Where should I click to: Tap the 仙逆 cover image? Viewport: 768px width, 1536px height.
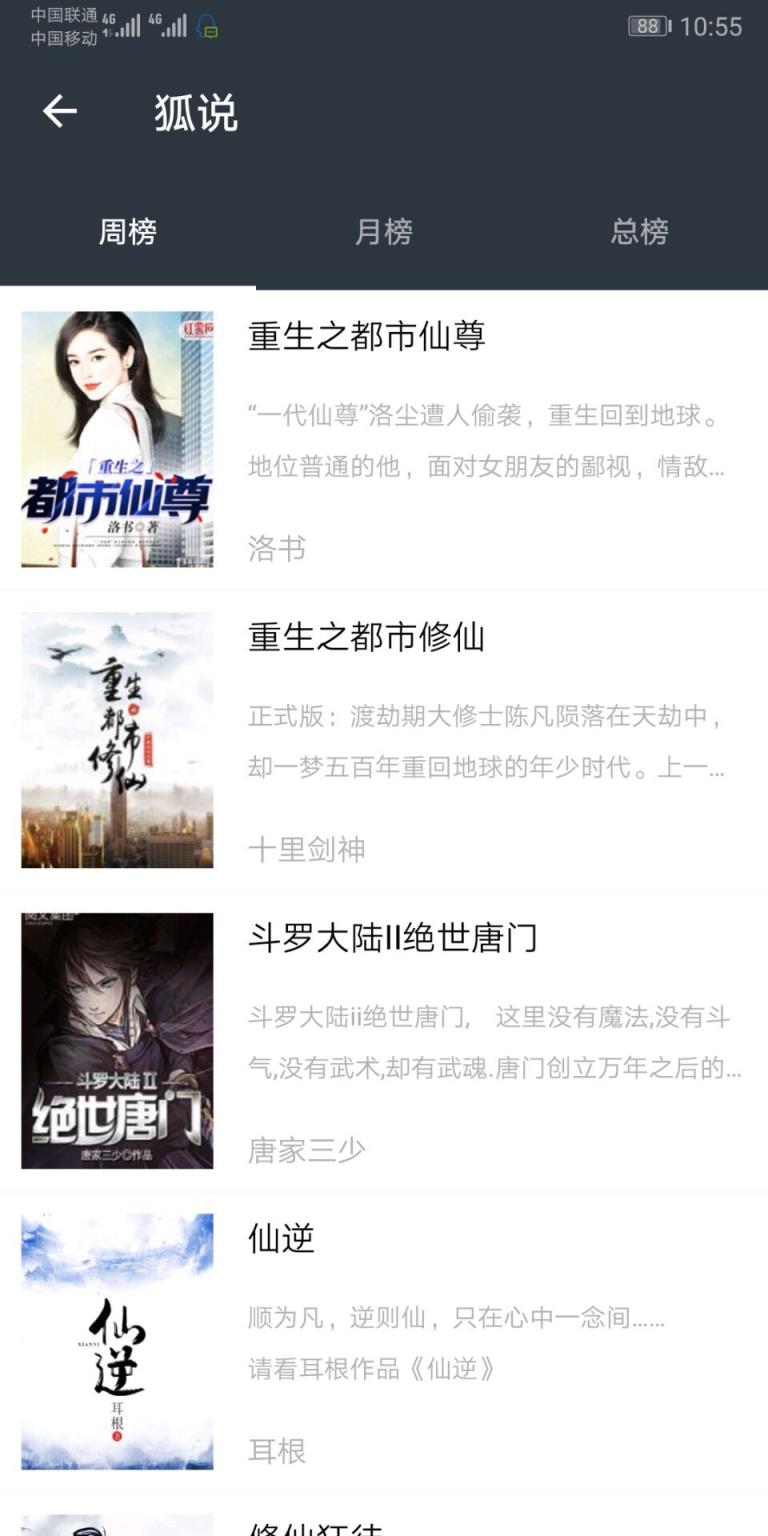[117, 1340]
